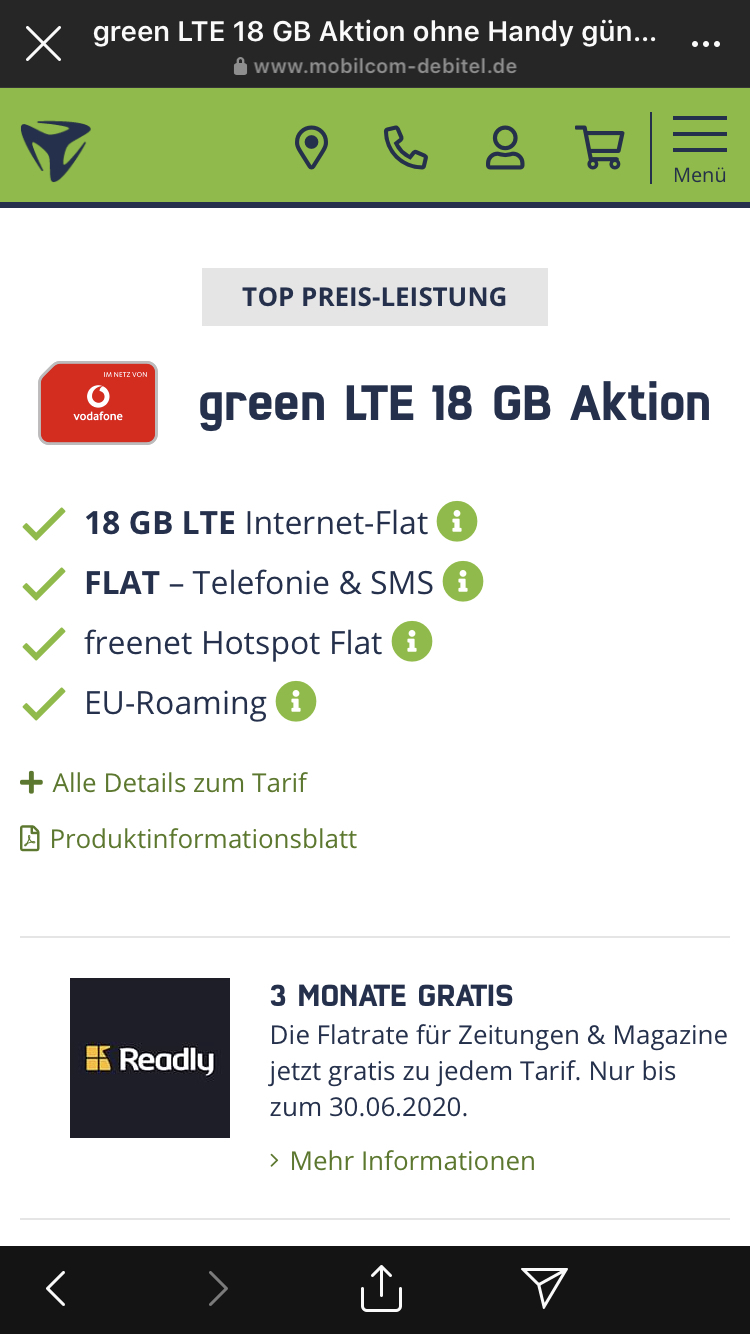Go back to the previous page
Viewport: 750px width, 1334px height.
tap(56, 1289)
